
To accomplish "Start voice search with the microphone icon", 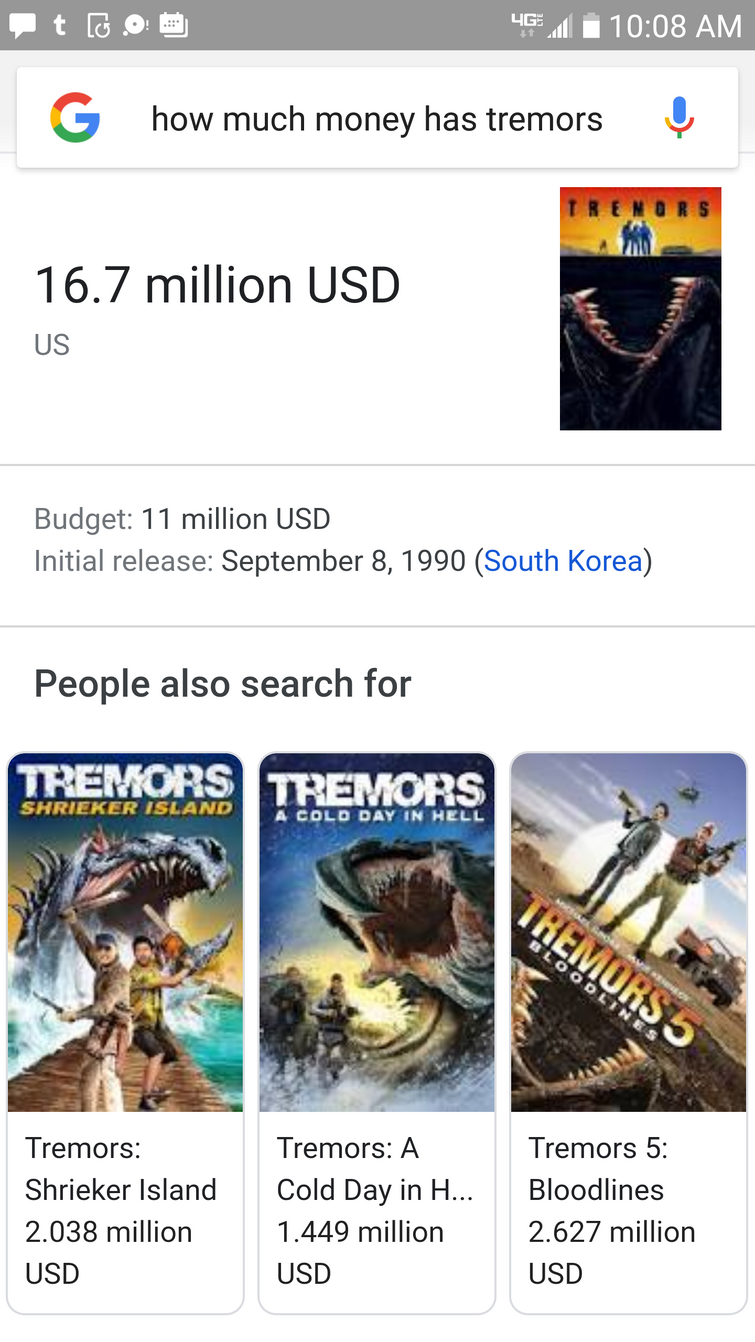I will [679, 118].
